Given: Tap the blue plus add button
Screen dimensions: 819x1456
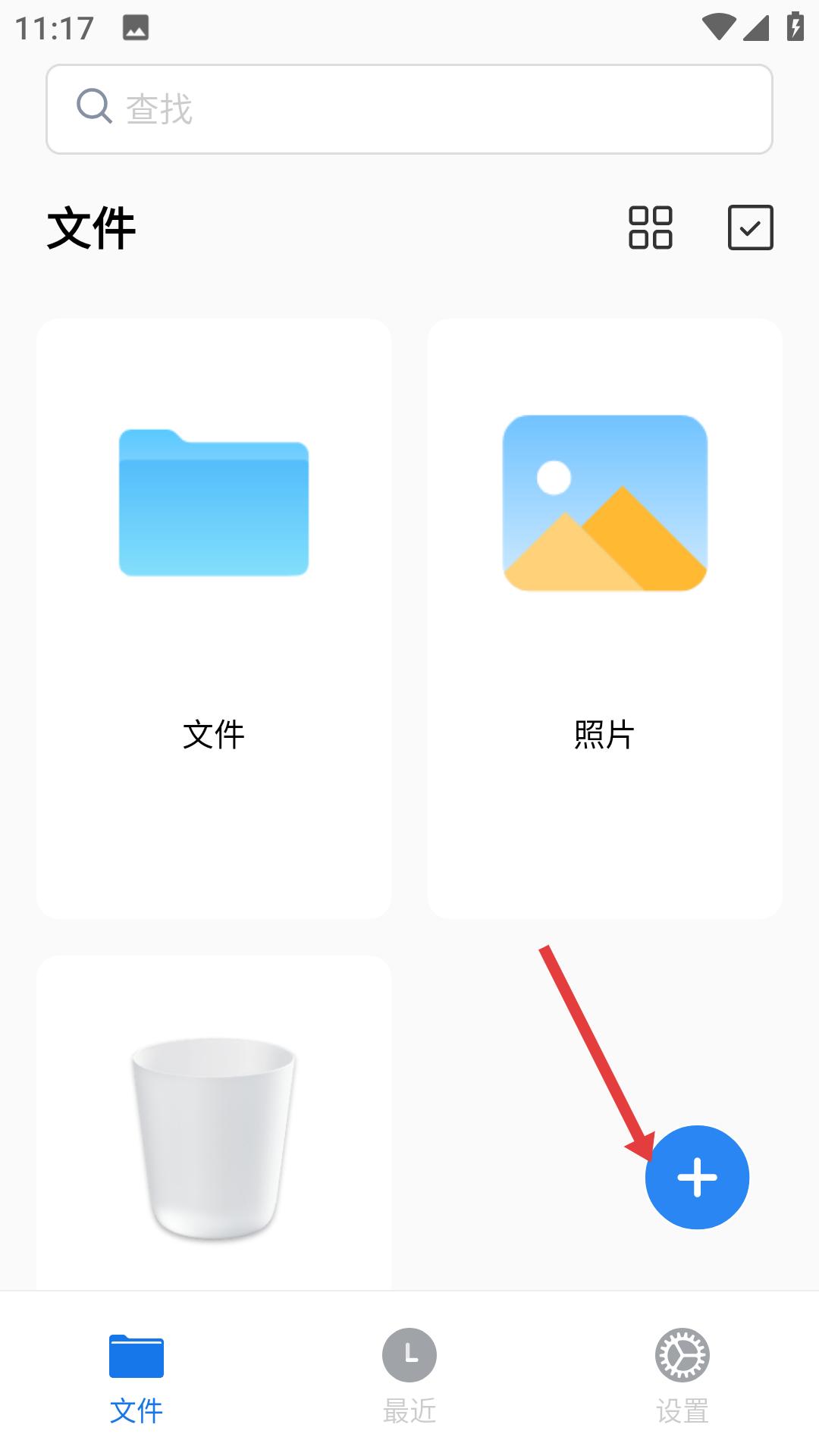Looking at the screenshot, I should (697, 1177).
